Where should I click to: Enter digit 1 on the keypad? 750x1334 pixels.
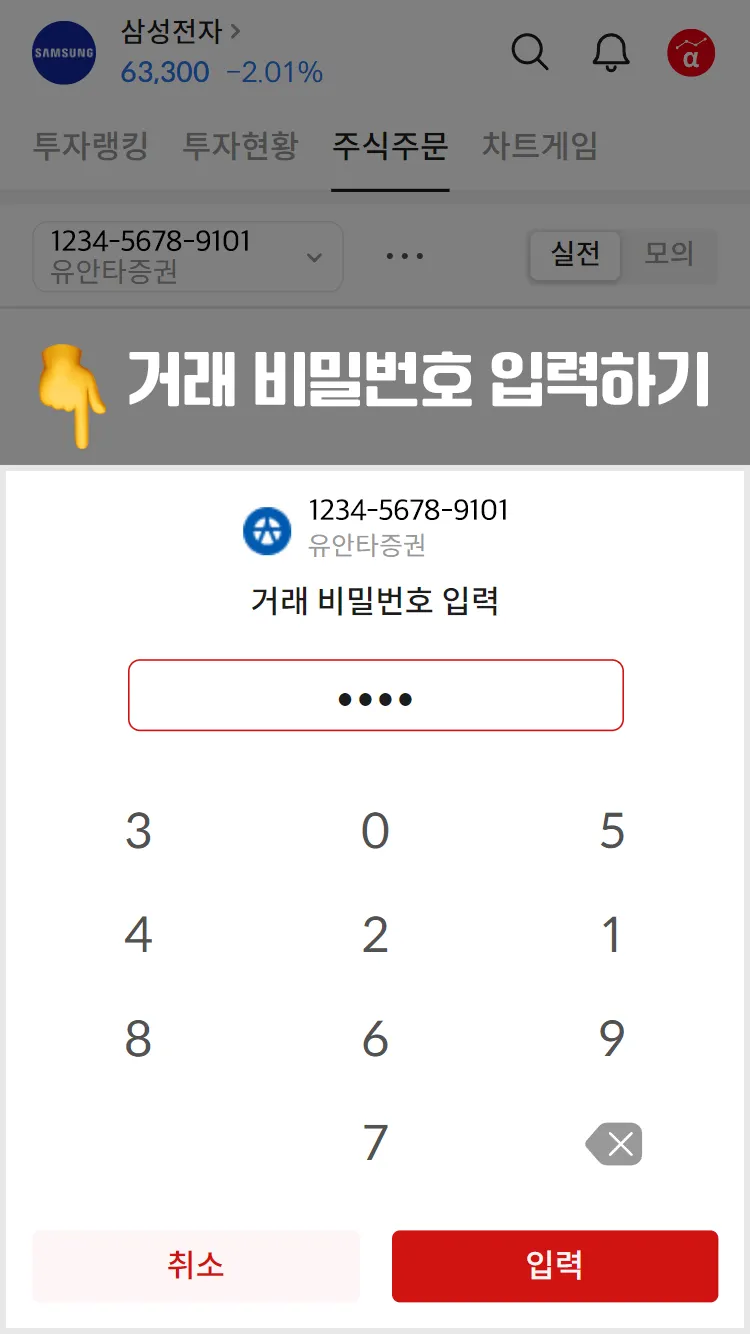point(612,935)
